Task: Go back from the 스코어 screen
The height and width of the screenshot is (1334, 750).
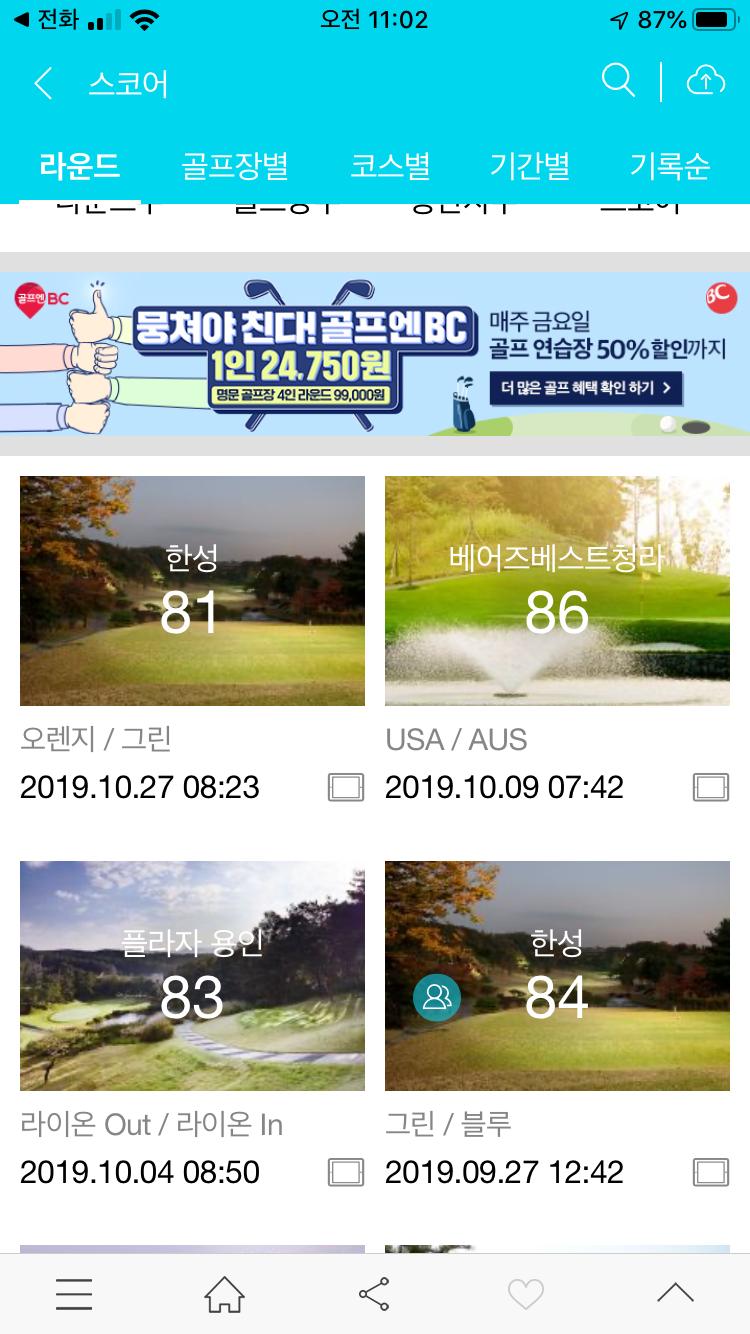Action: point(43,83)
